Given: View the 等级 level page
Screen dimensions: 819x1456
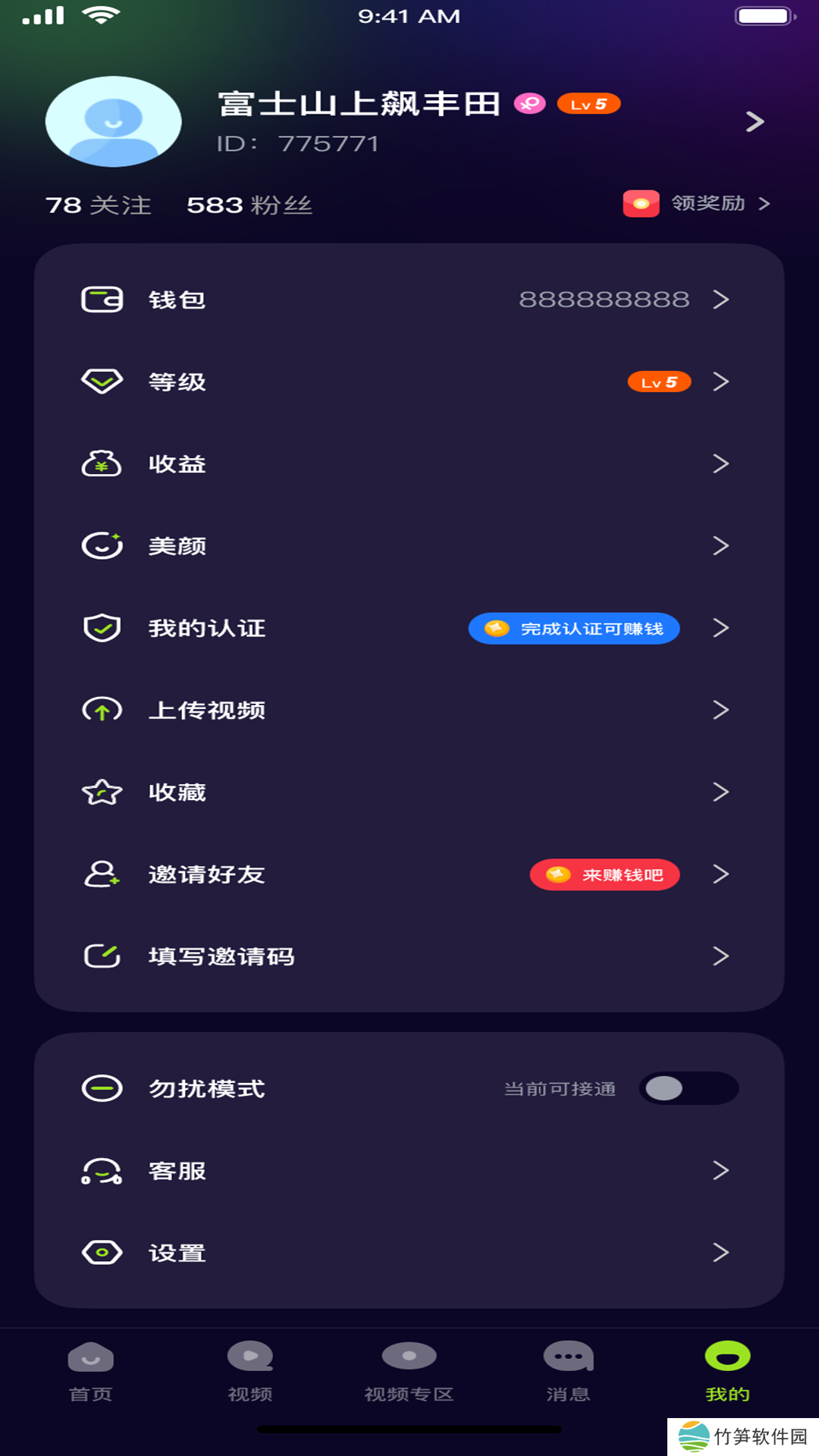Looking at the screenshot, I should point(409,381).
